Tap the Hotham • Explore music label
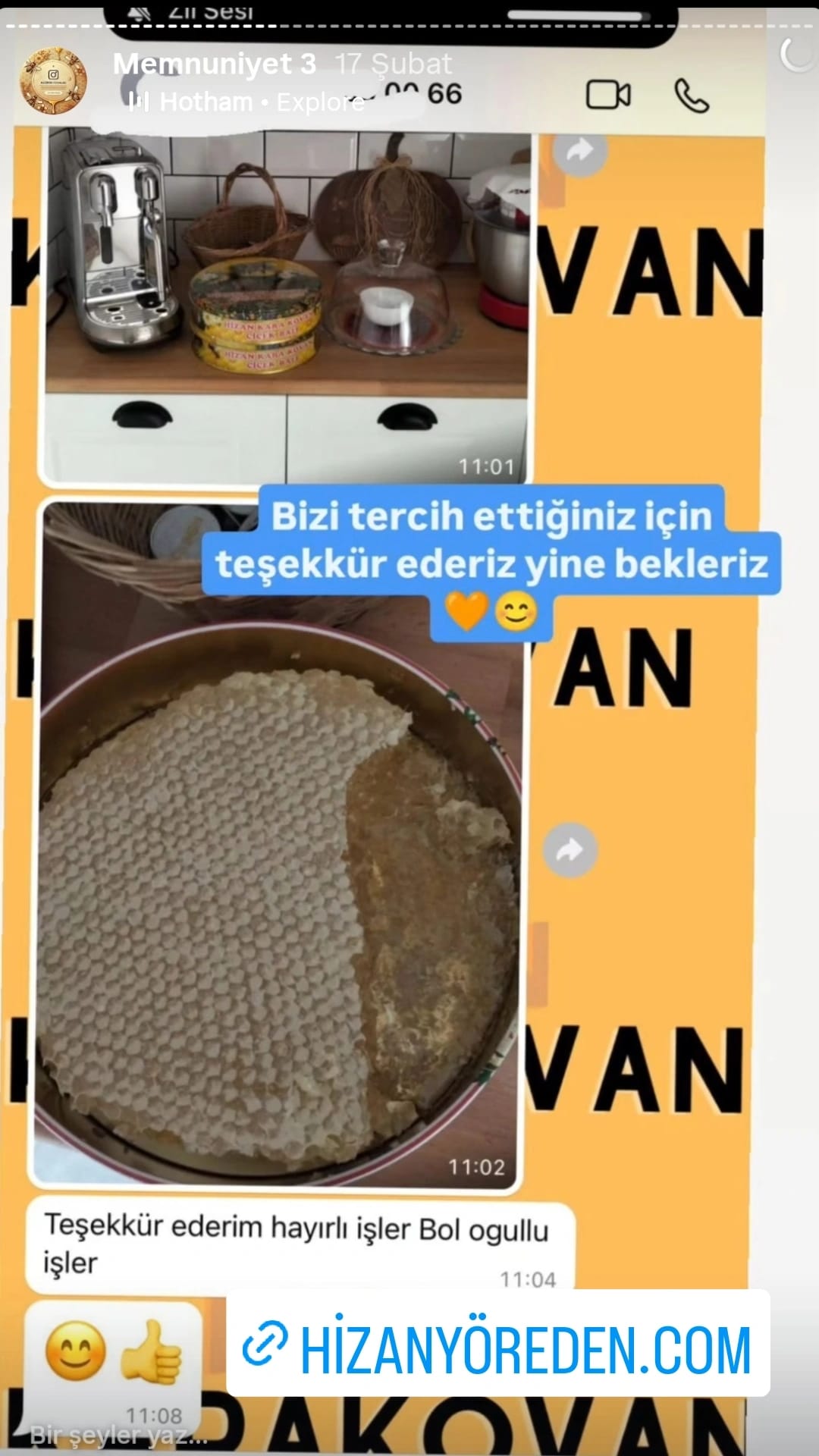819x1456 pixels. (247, 102)
